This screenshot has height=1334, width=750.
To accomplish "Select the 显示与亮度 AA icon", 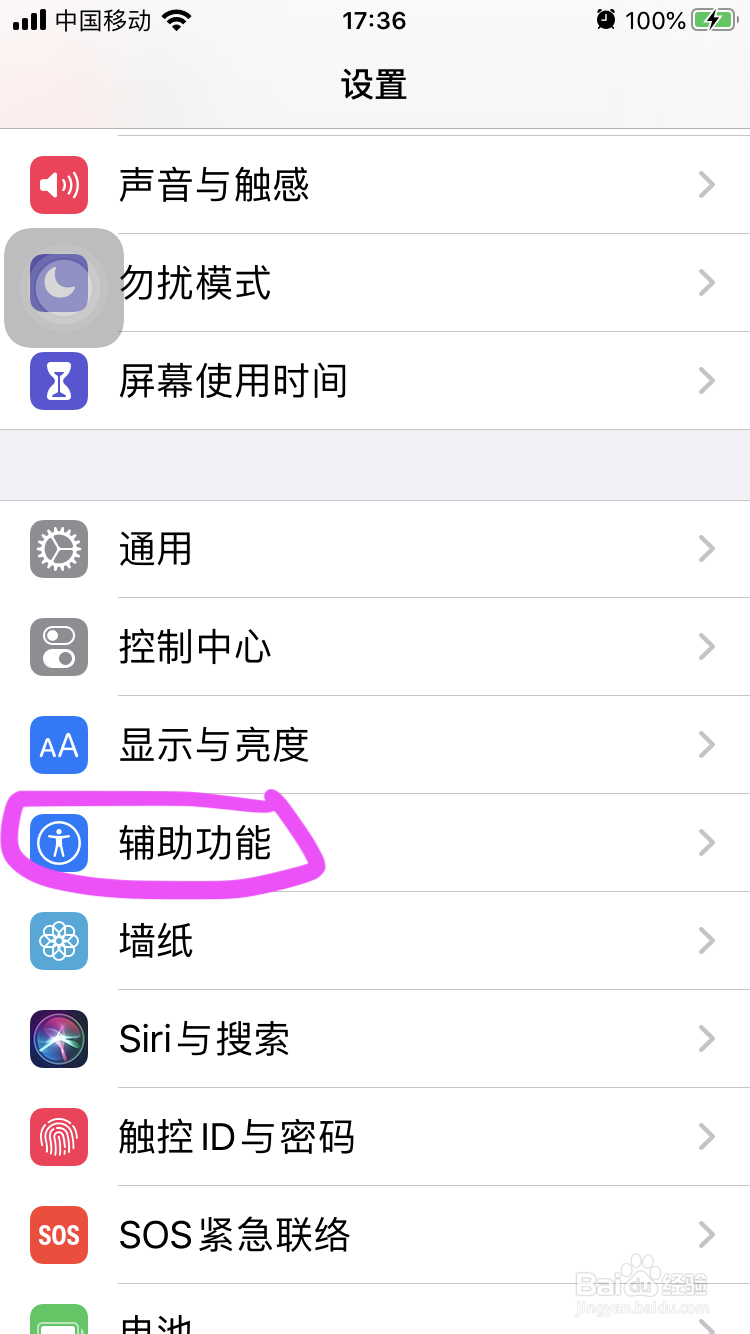I will coord(58,745).
